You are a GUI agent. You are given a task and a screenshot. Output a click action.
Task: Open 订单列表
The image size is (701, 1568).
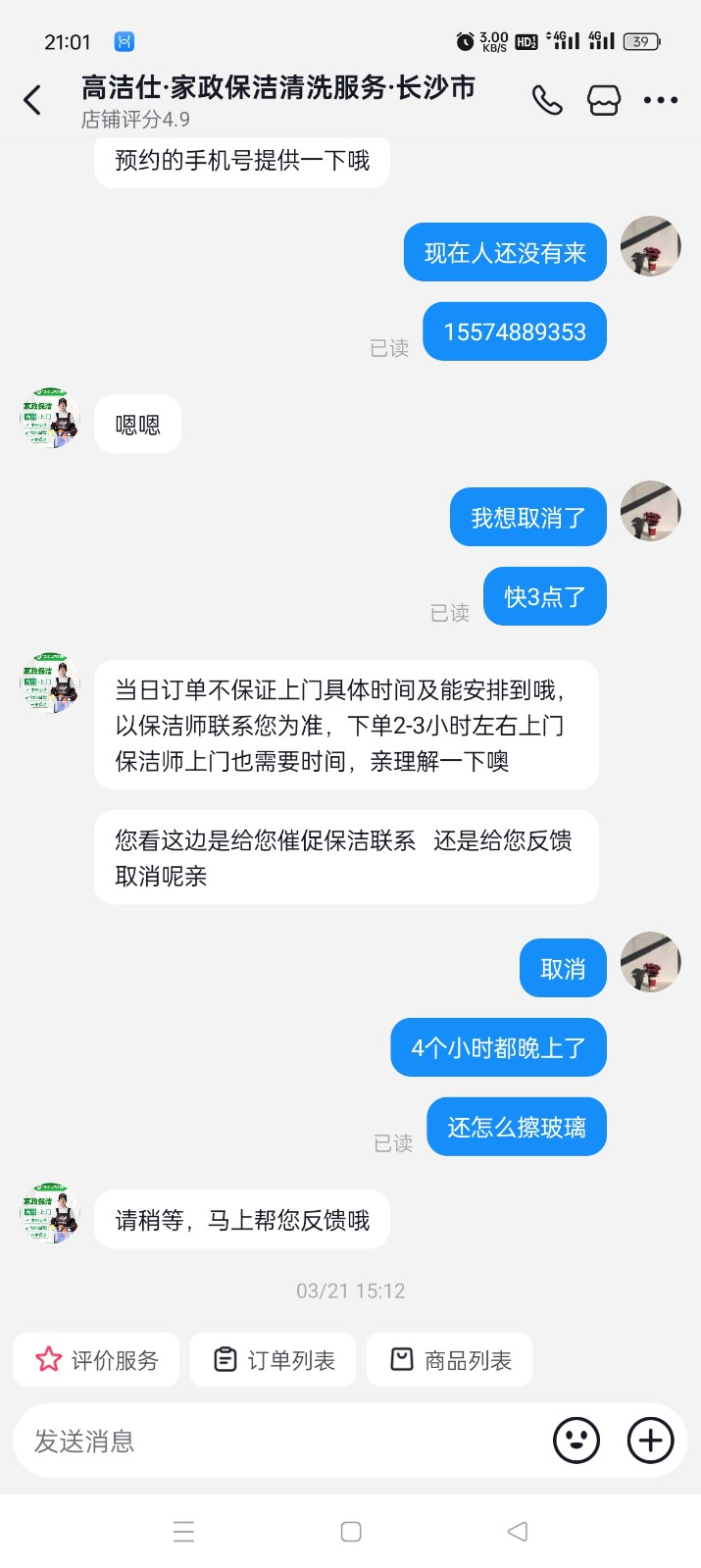pos(275,1360)
